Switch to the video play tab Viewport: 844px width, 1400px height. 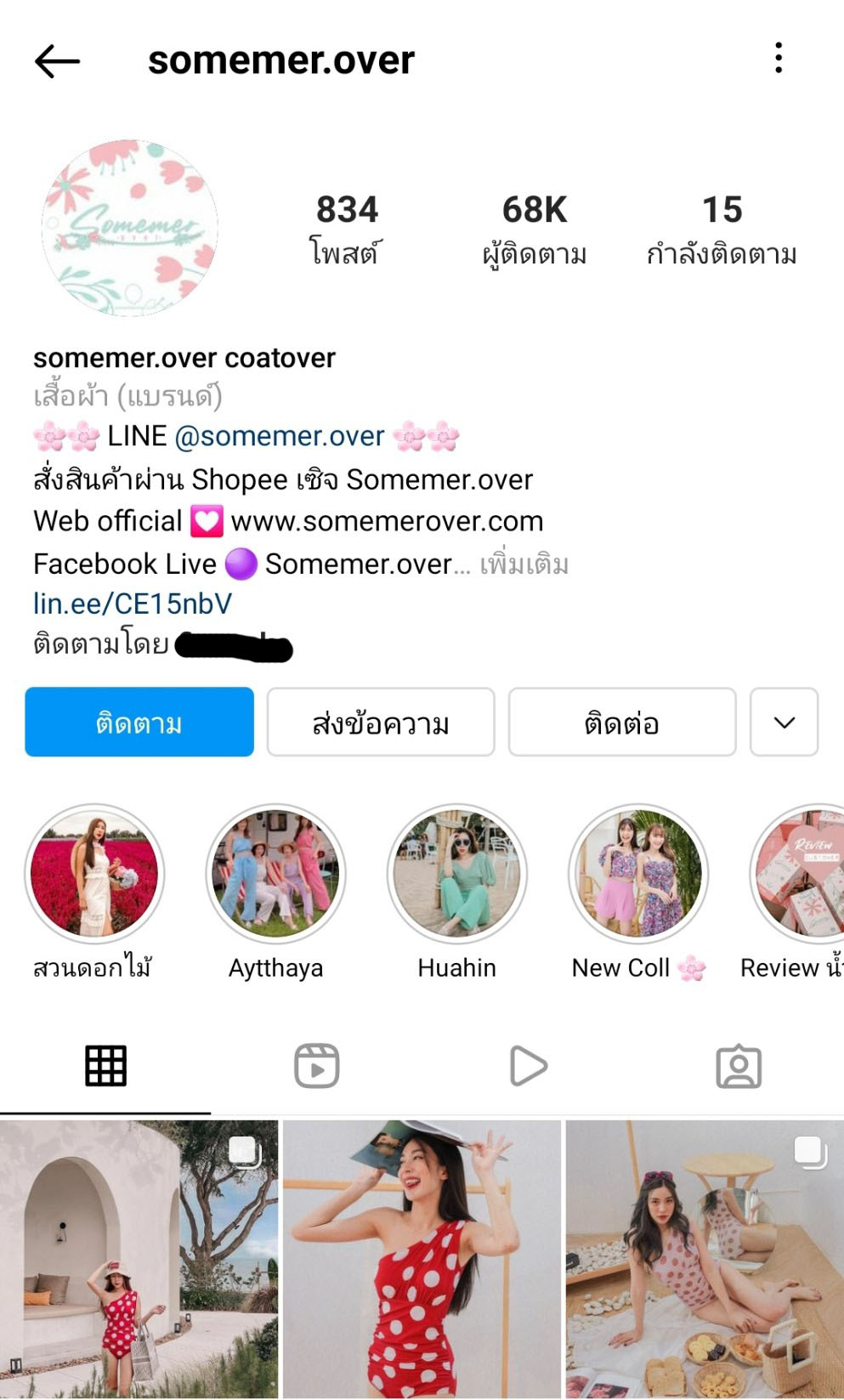coord(527,1066)
